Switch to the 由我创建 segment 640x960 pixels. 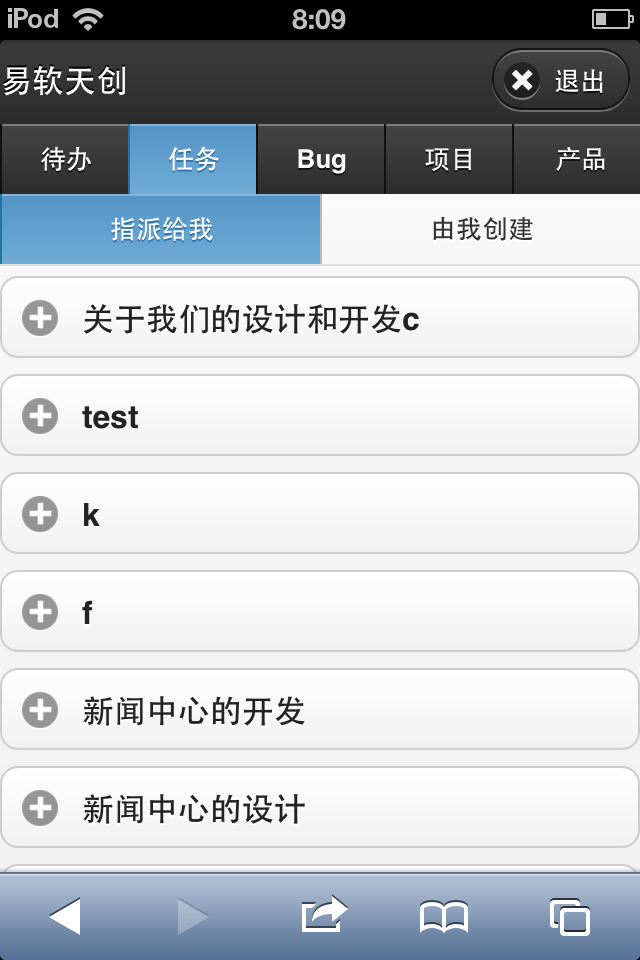[481, 229]
